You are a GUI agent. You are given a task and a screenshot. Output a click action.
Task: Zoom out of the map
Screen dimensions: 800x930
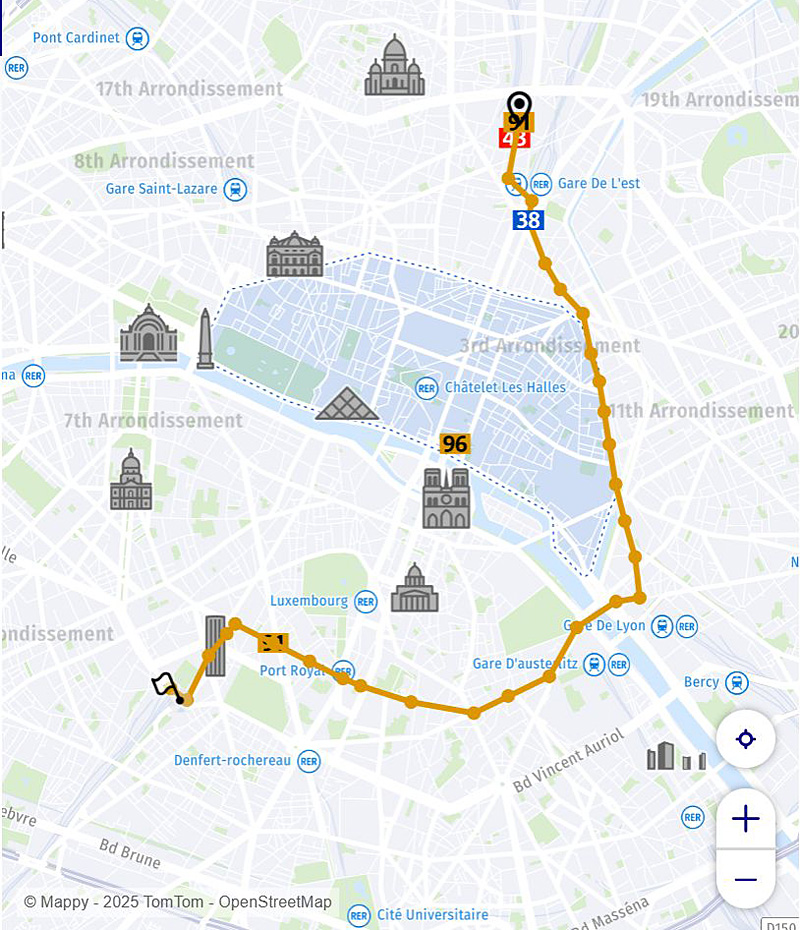coord(745,880)
